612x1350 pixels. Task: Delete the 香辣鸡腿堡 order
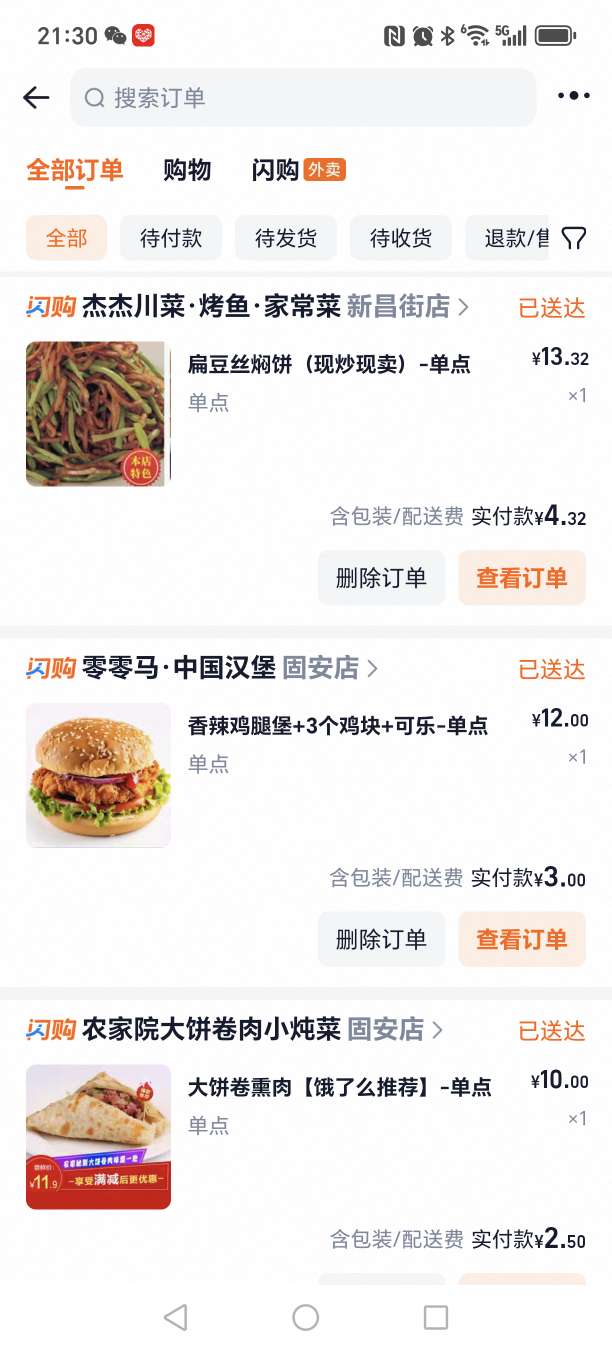tap(382, 939)
